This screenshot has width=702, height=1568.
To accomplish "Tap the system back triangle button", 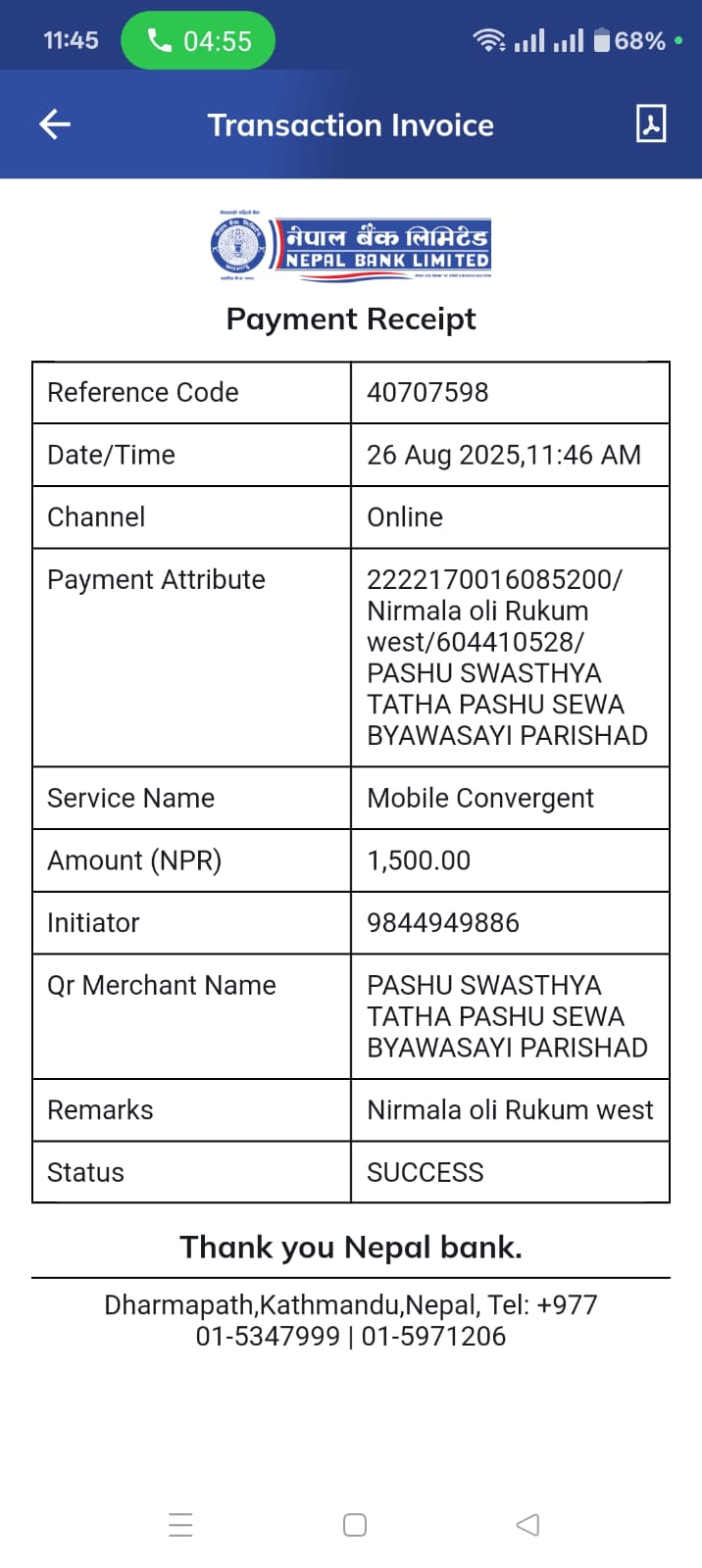I will [x=527, y=1524].
